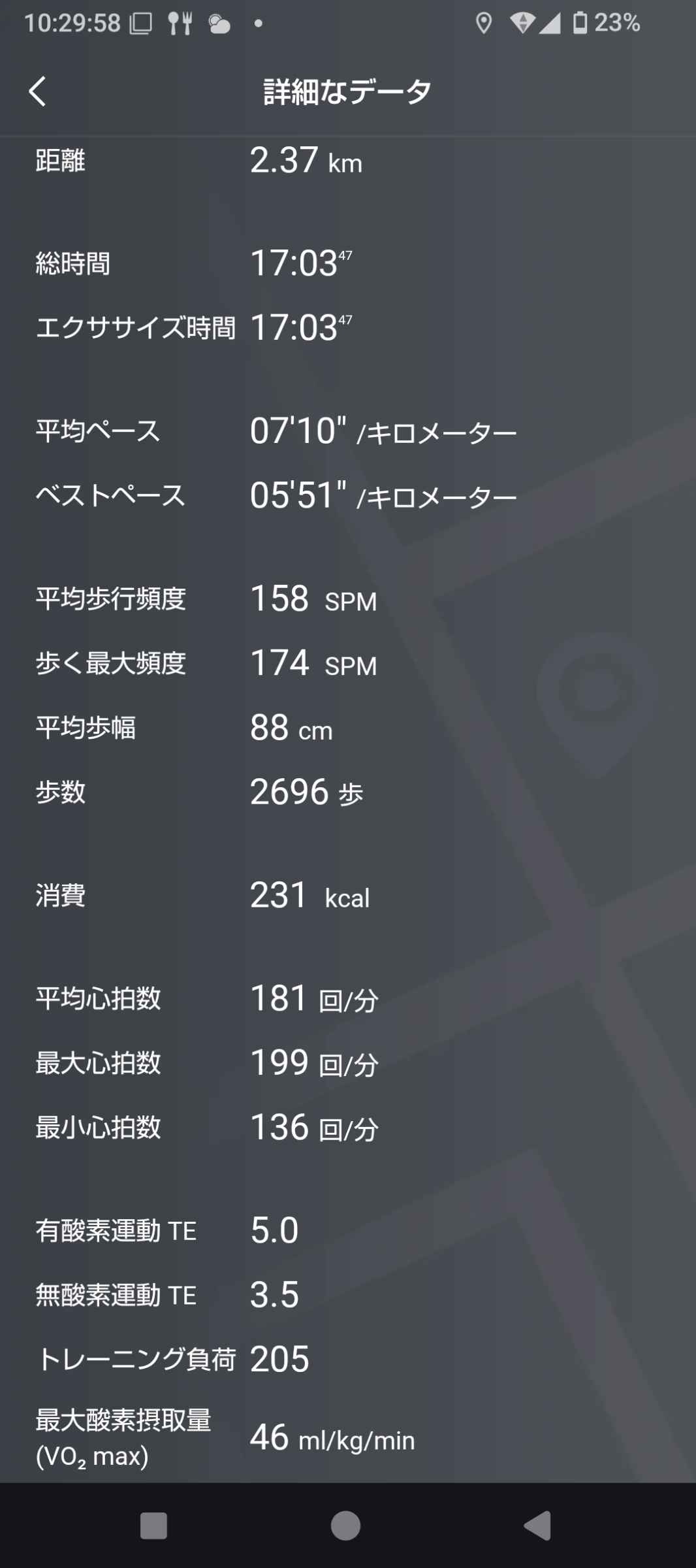
Task: Tap the system recent apps square button
Action: (x=153, y=1526)
